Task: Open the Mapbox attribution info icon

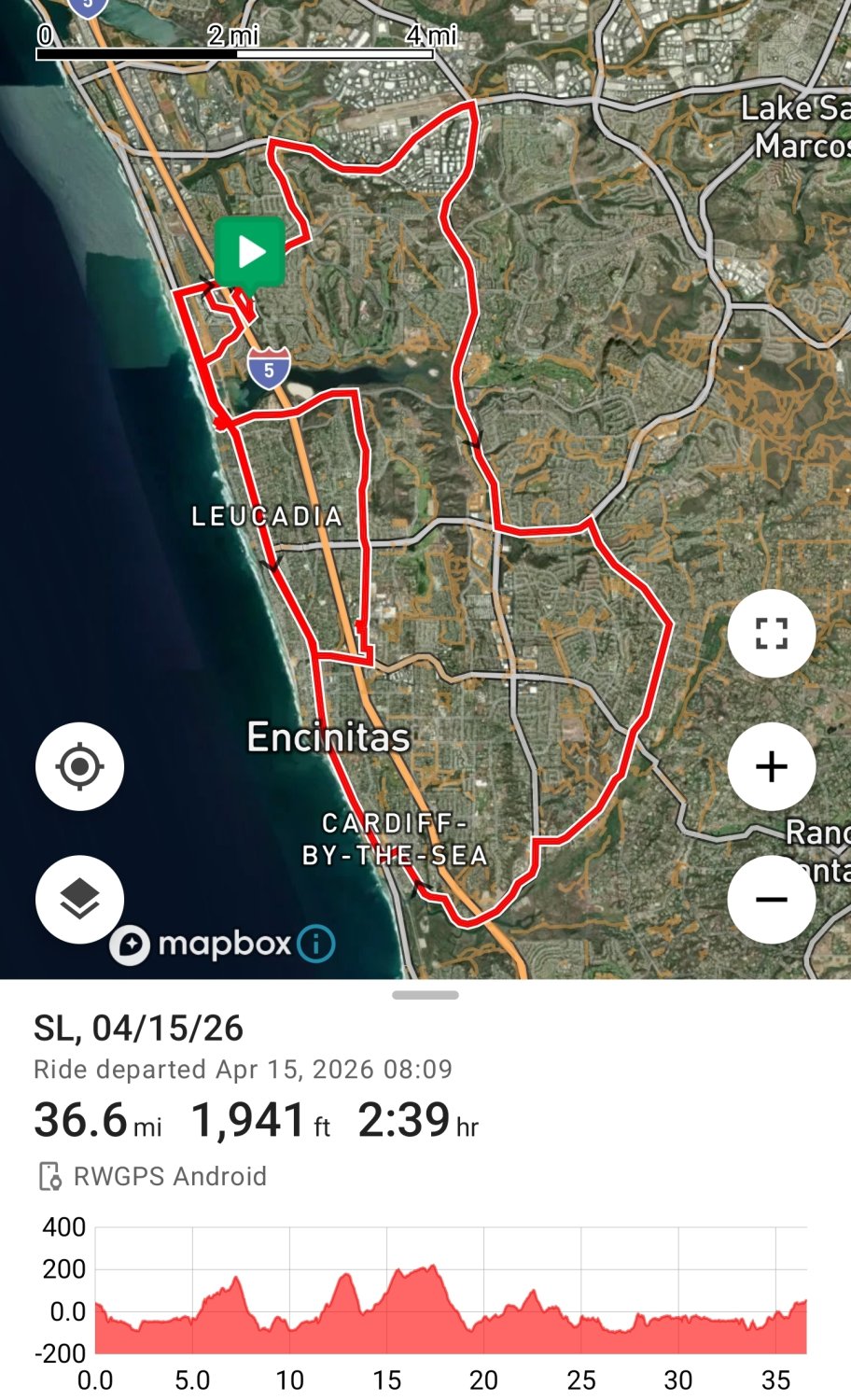Action: (314, 944)
